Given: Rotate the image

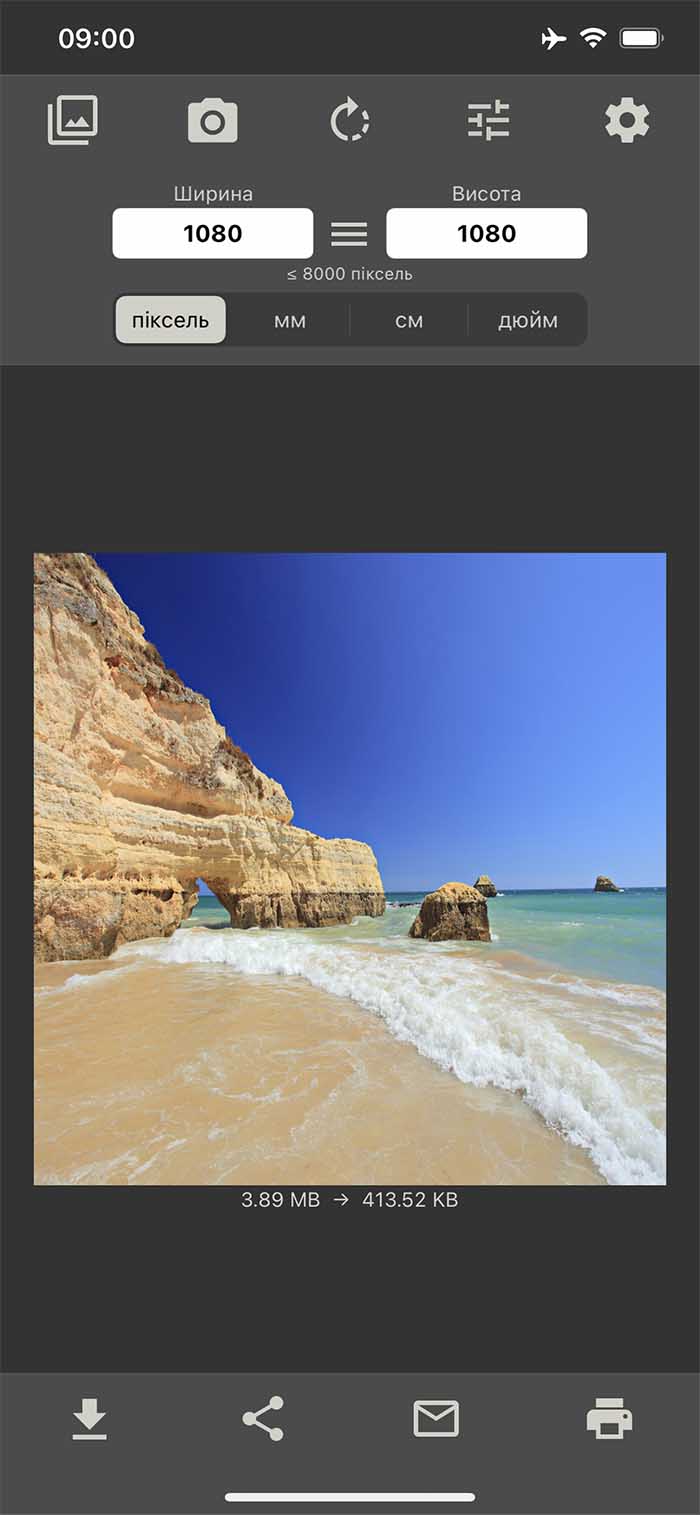Looking at the screenshot, I should 350,121.
